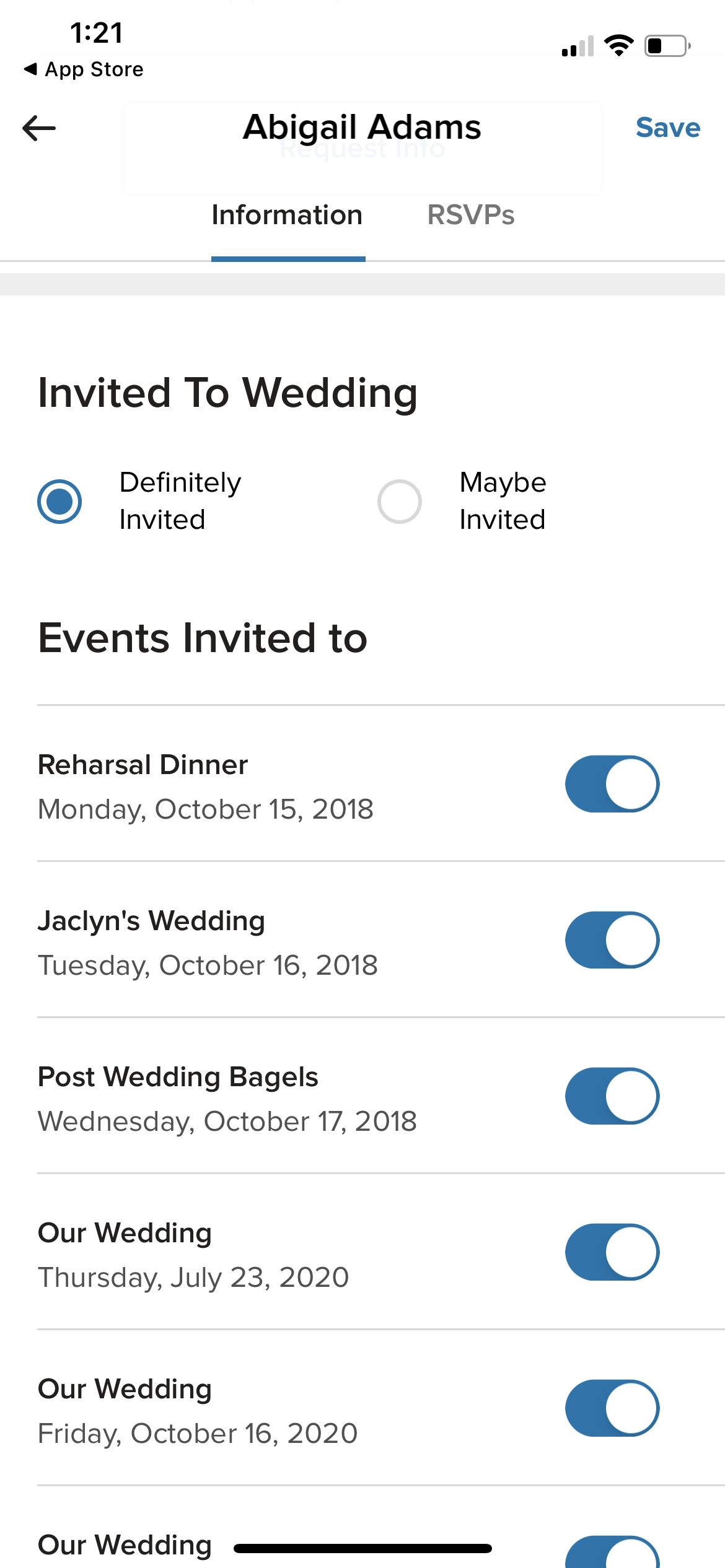Open the Information tab
The image size is (725, 1568).
click(x=287, y=216)
